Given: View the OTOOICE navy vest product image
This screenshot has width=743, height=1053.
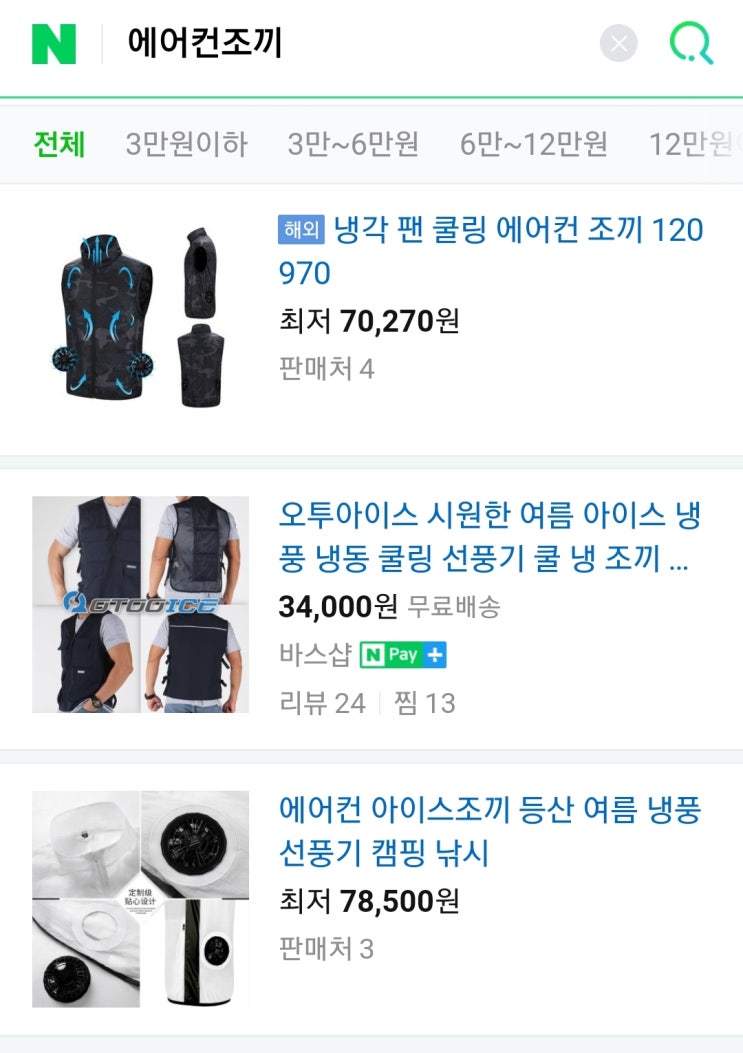Looking at the screenshot, I should [x=140, y=604].
